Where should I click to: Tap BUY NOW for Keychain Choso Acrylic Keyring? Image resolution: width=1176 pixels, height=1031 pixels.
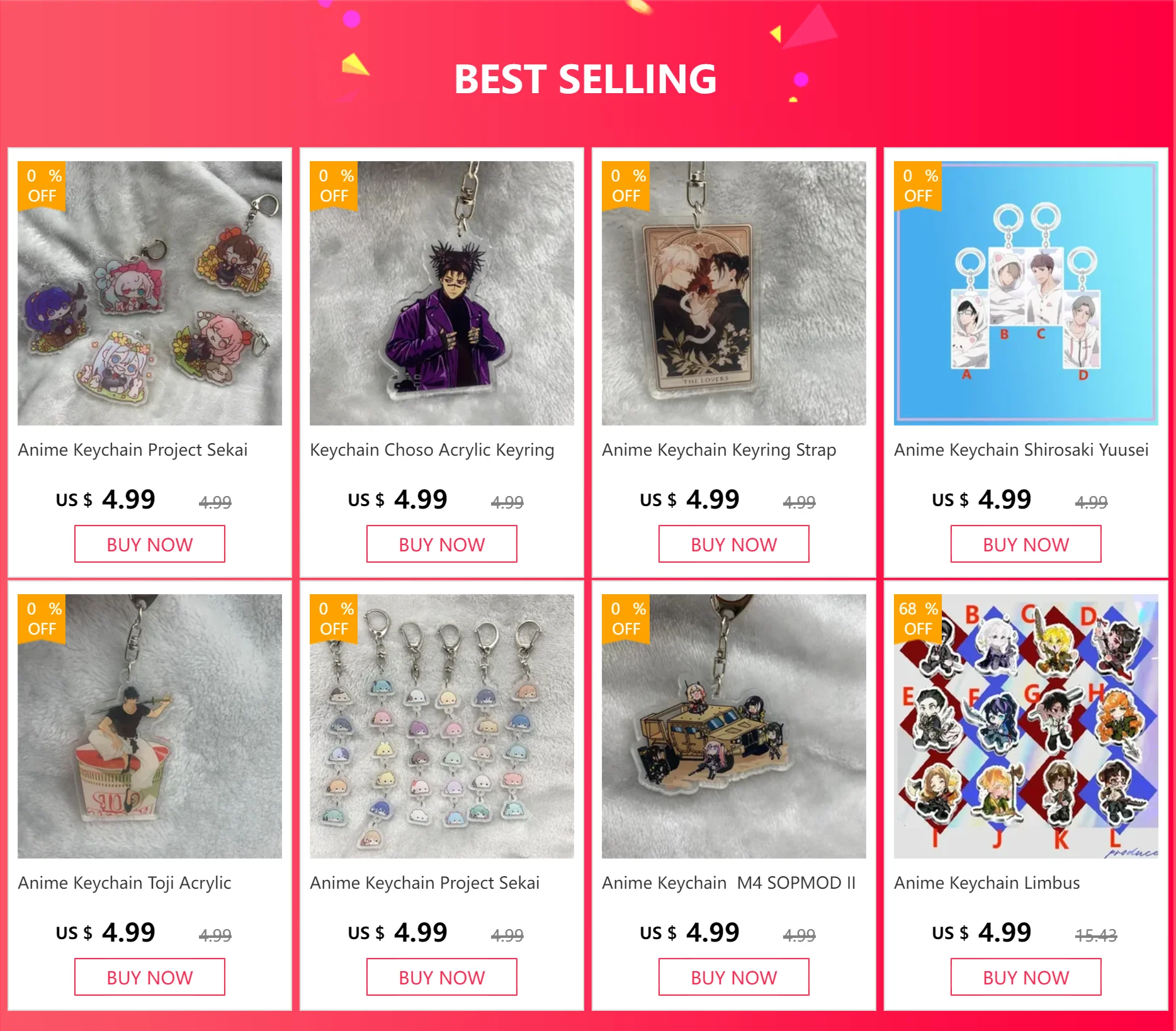click(441, 544)
